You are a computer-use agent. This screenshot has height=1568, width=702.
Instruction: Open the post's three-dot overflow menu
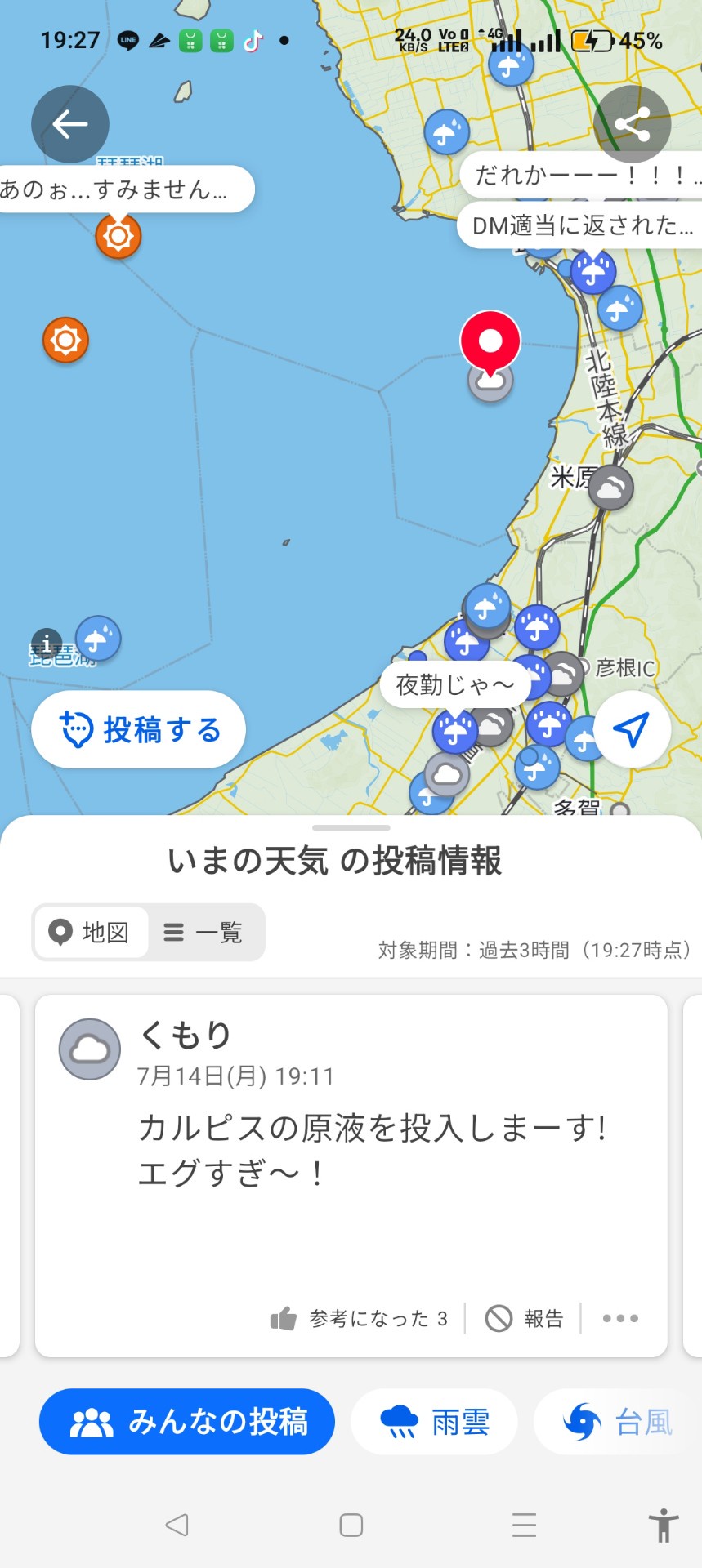(x=620, y=1318)
